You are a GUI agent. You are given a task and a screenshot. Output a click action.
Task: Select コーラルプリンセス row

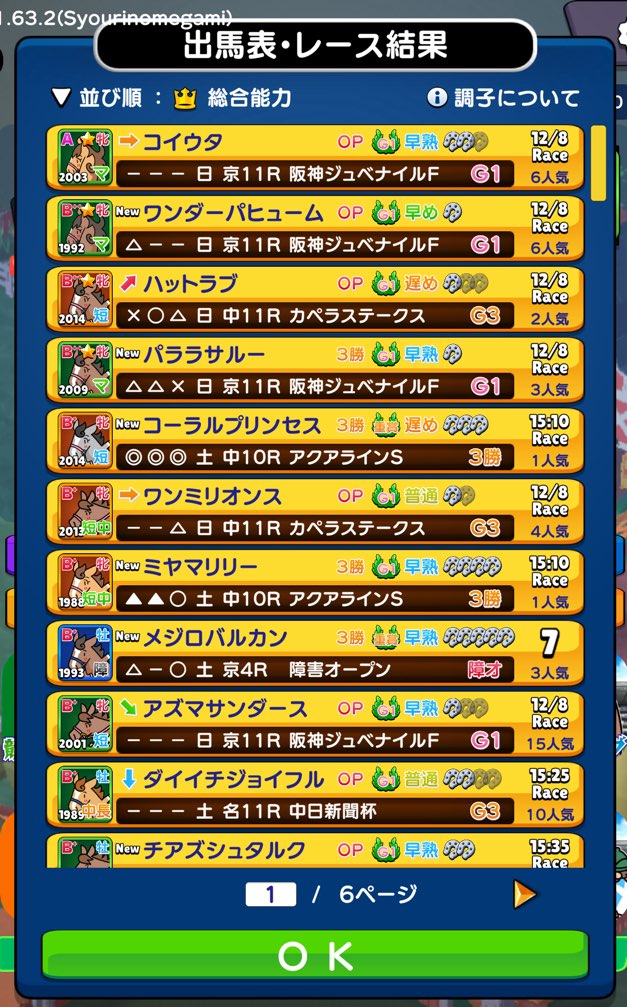[315, 442]
